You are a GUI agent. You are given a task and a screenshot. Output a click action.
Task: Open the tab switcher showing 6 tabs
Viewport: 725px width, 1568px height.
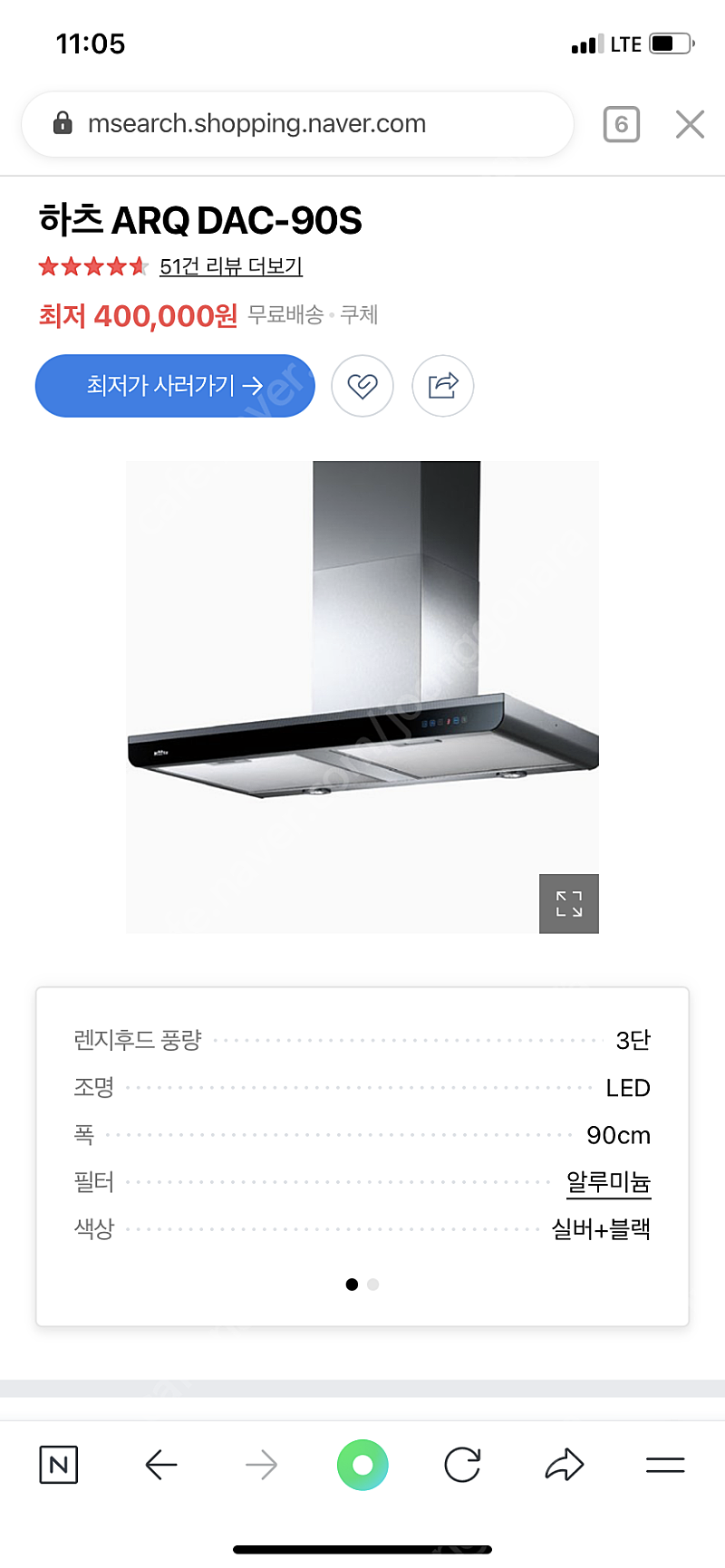click(621, 124)
